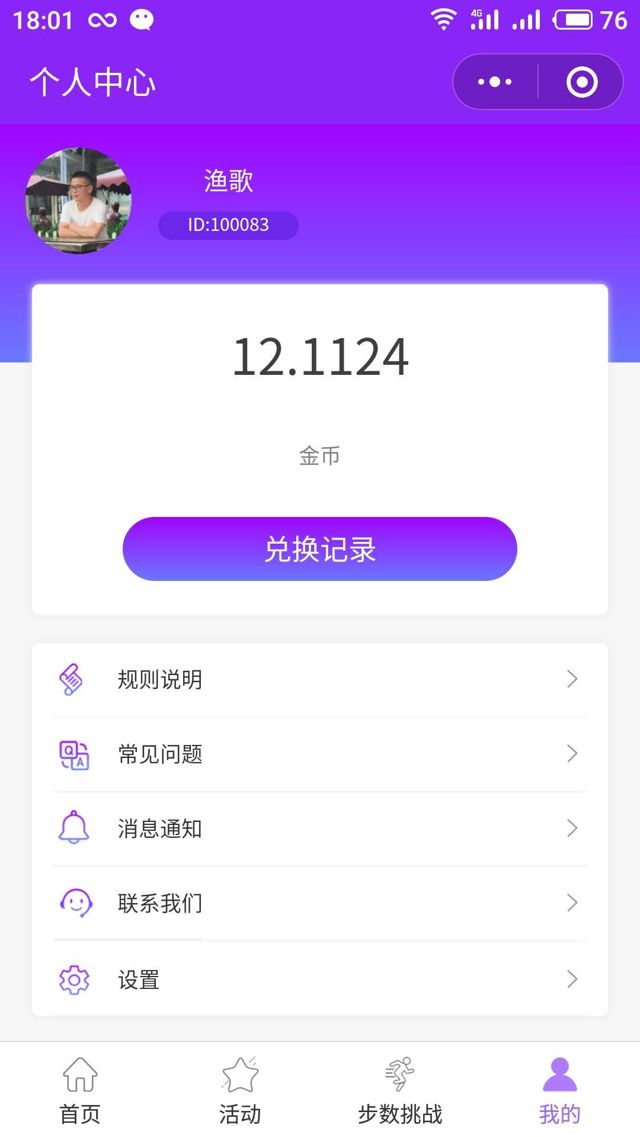Open the mini program more options menu

495,82
